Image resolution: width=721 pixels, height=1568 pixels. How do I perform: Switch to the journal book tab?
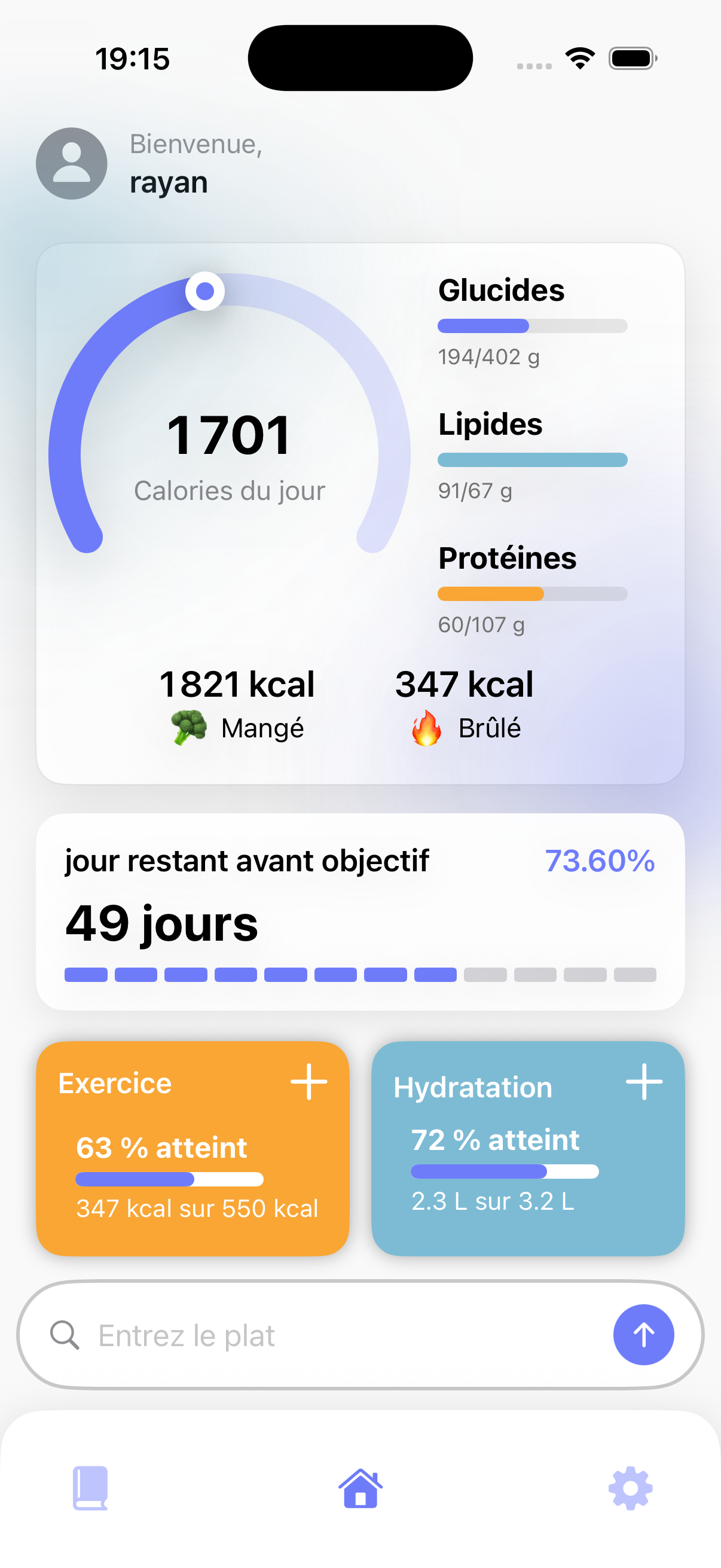tap(90, 1487)
